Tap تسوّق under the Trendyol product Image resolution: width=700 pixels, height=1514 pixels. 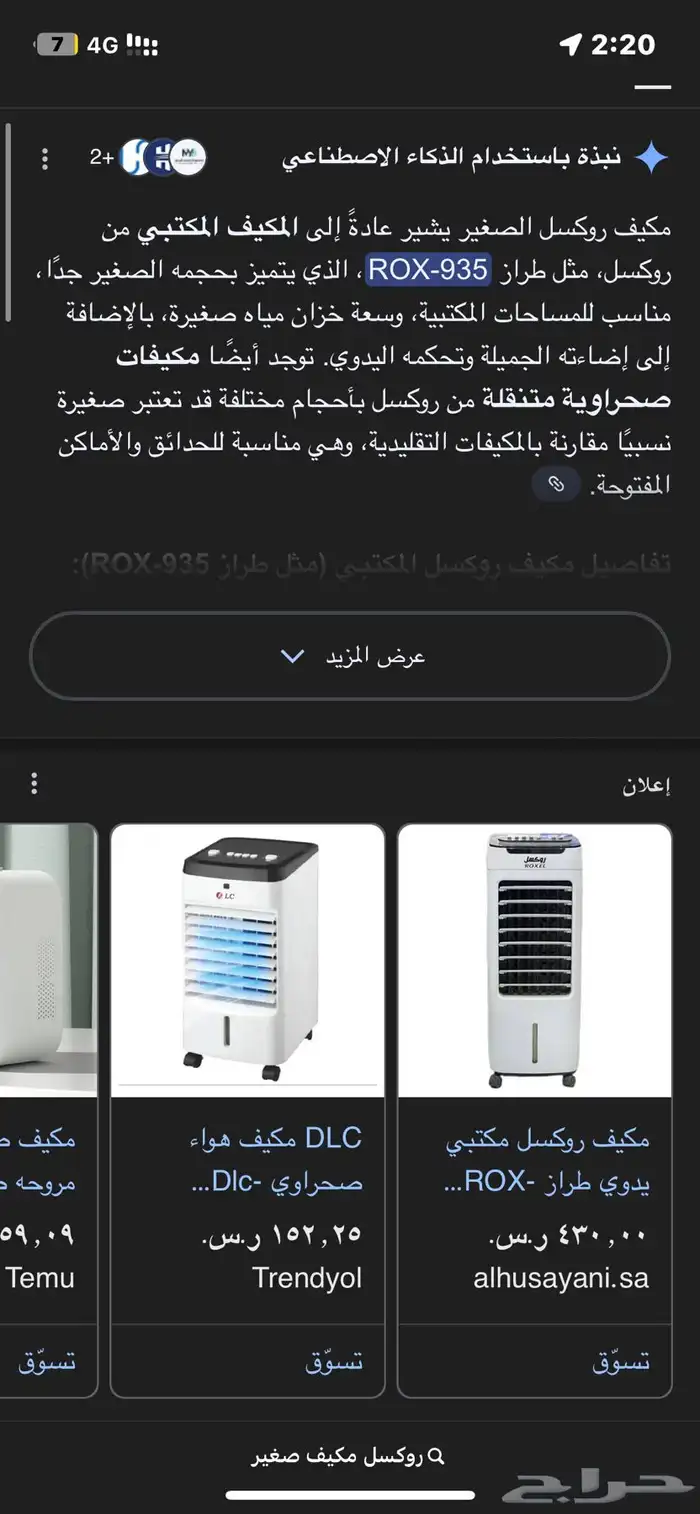333,1362
